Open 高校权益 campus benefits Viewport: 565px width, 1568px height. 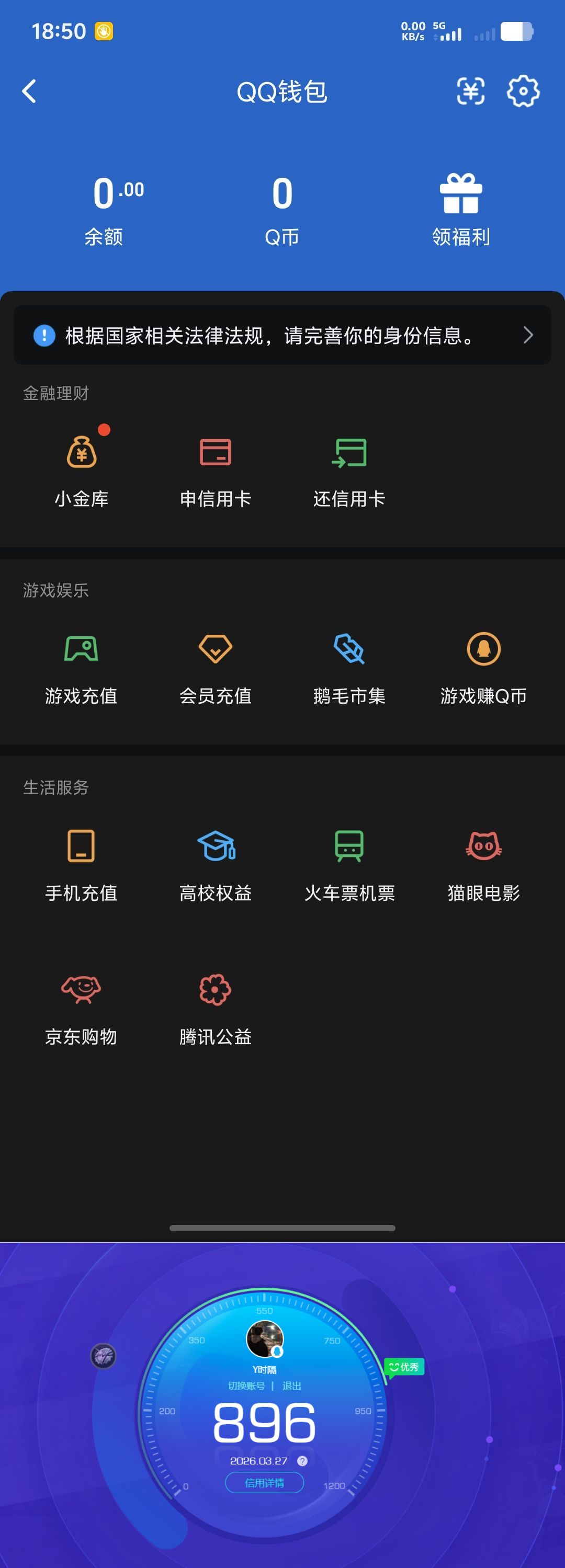coord(215,864)
